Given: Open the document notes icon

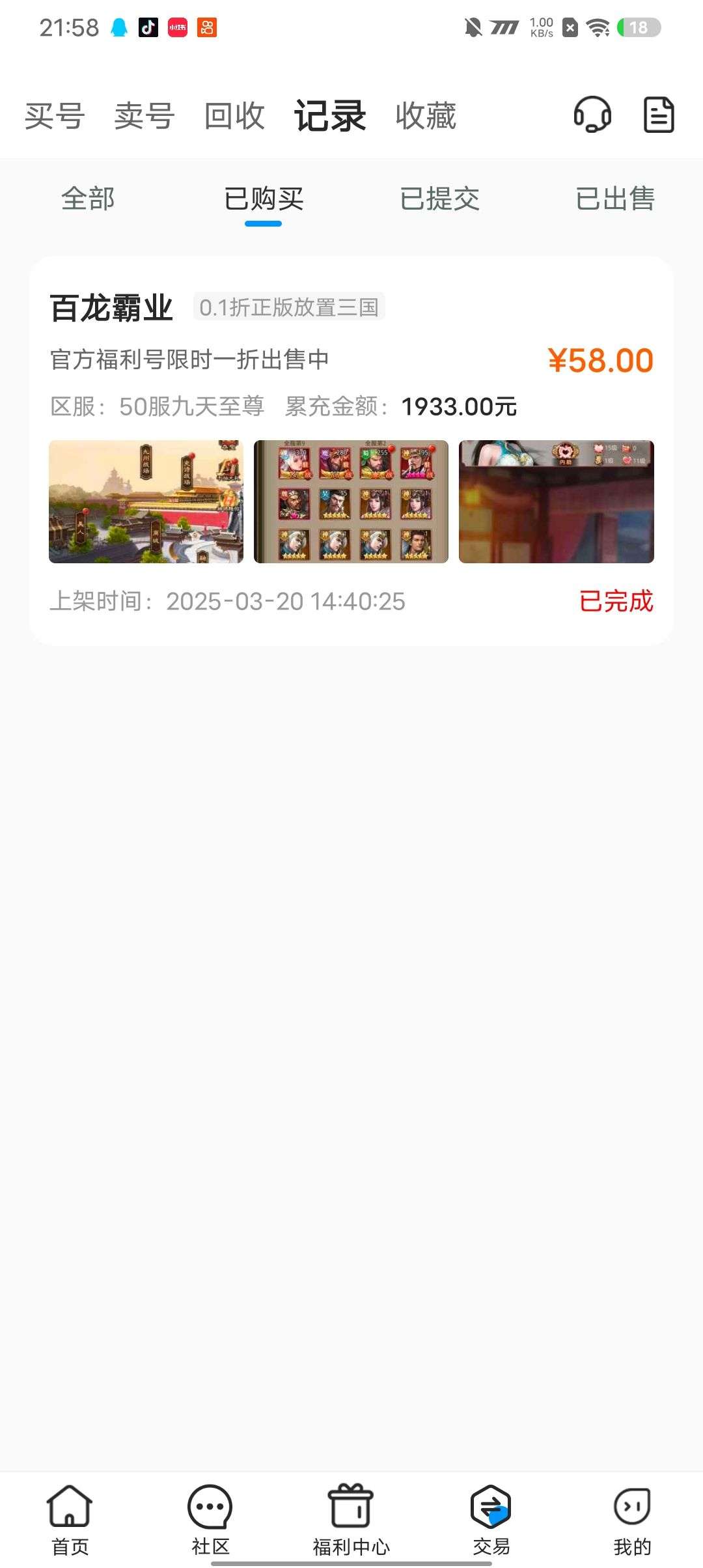Looking at the screenshot, I should (x=658, y=115).
